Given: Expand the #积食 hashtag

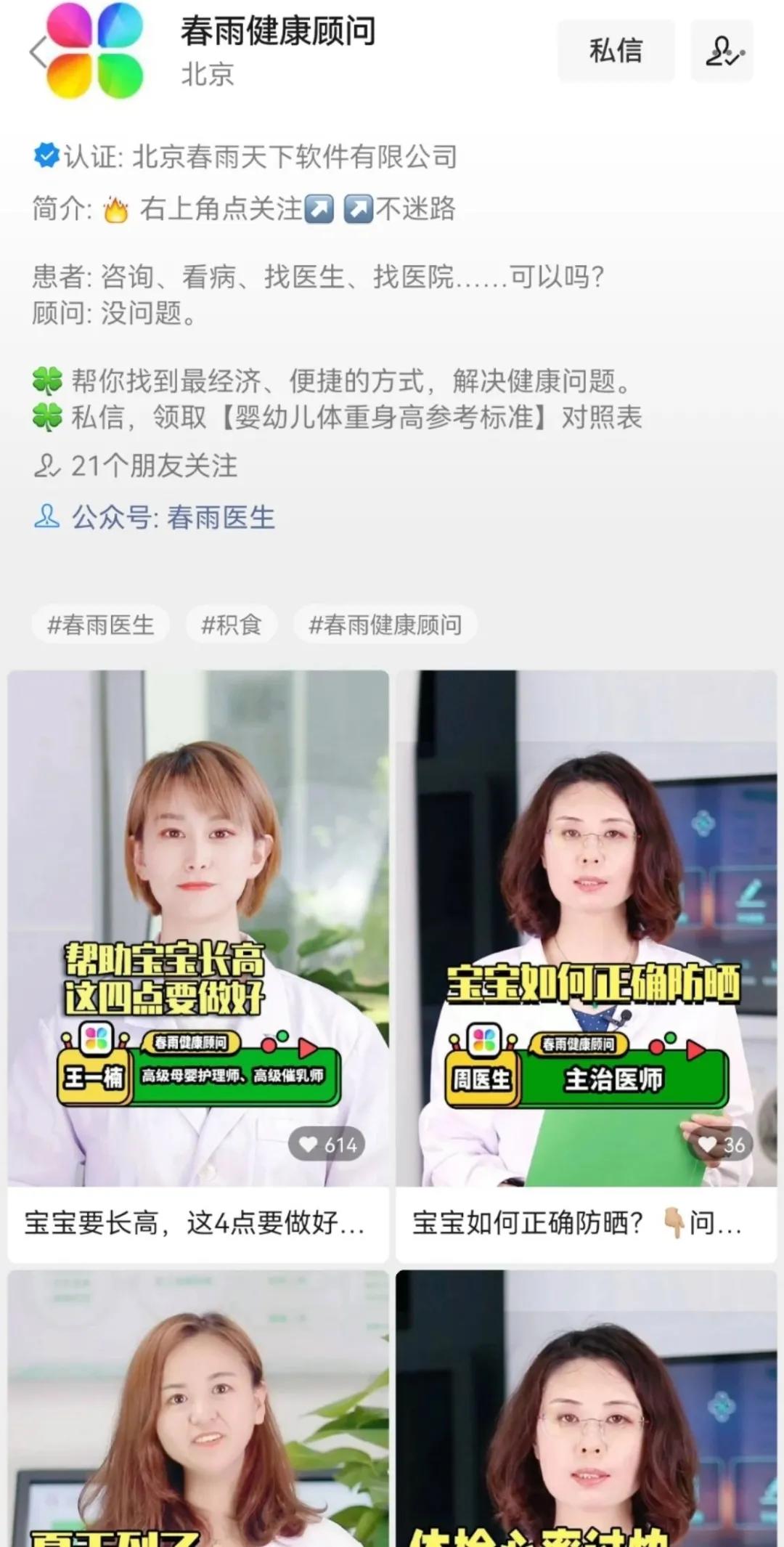Looking at the screenshot, I should pos(231,625).
